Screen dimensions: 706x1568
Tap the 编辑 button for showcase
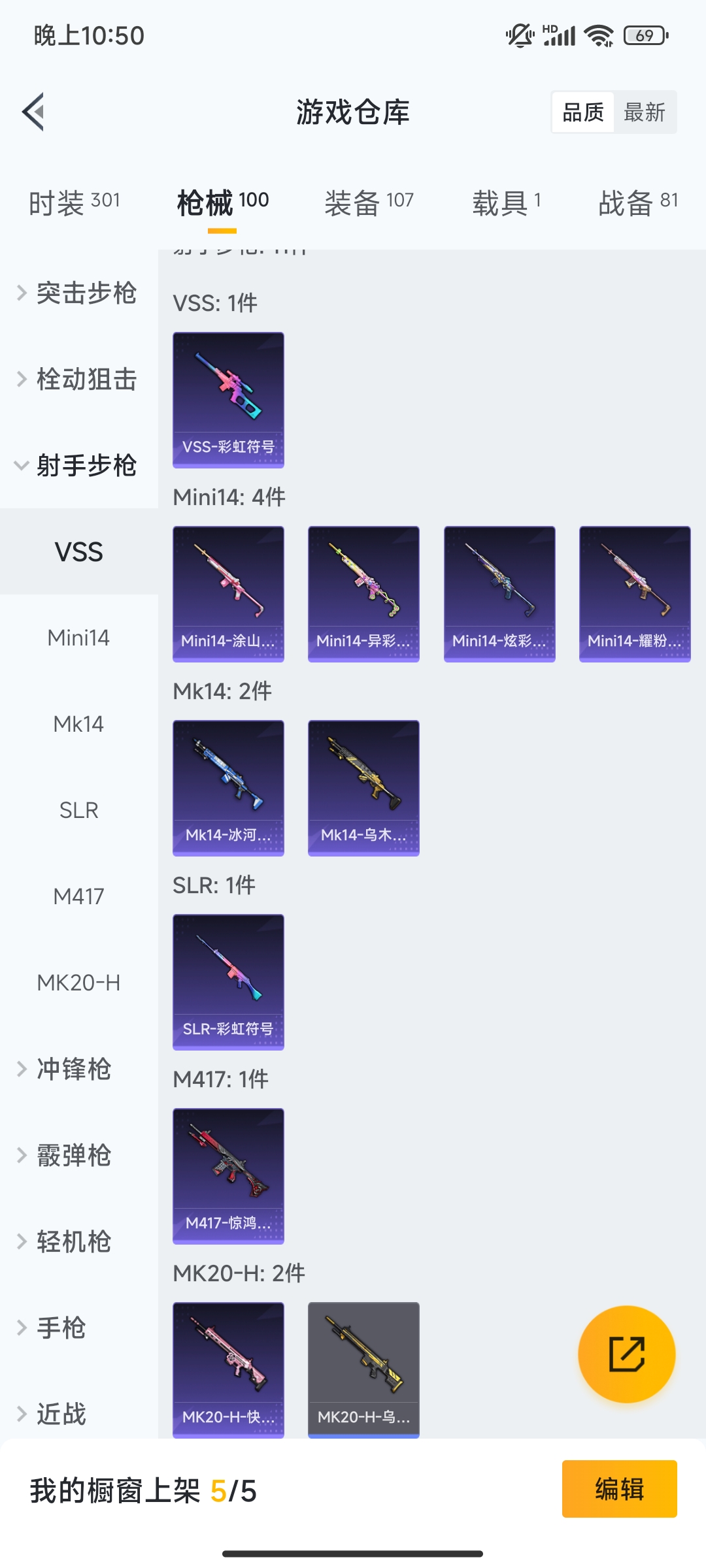pos(620,1489)
